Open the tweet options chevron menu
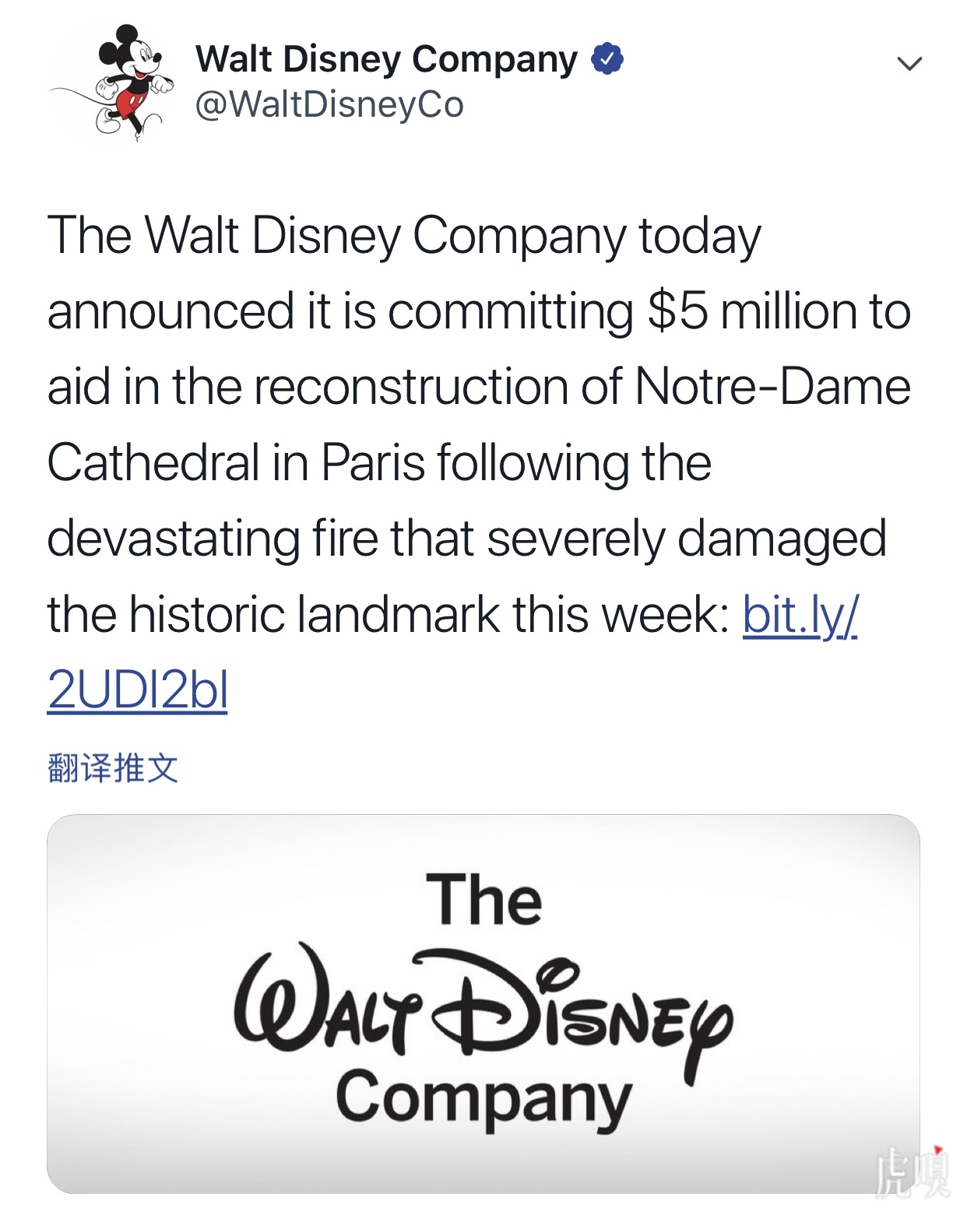The image size is (967, 1232). [x=909, y=64]
